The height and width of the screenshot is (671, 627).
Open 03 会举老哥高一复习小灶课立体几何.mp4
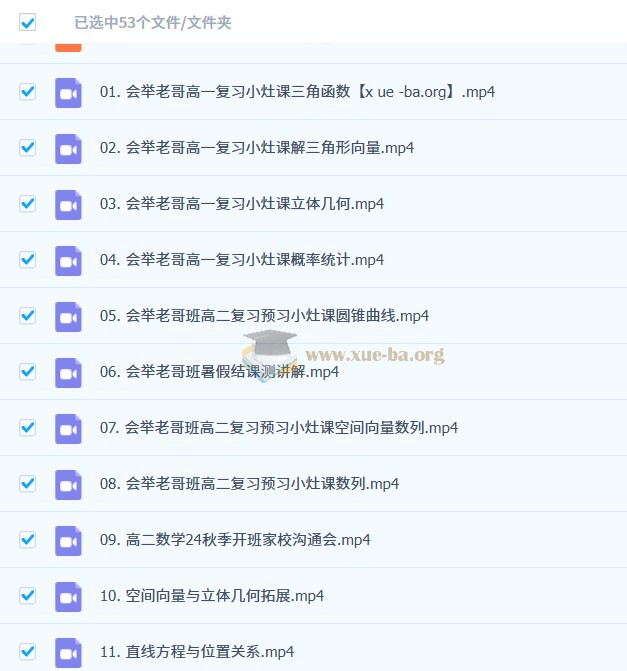coord(242,204)
